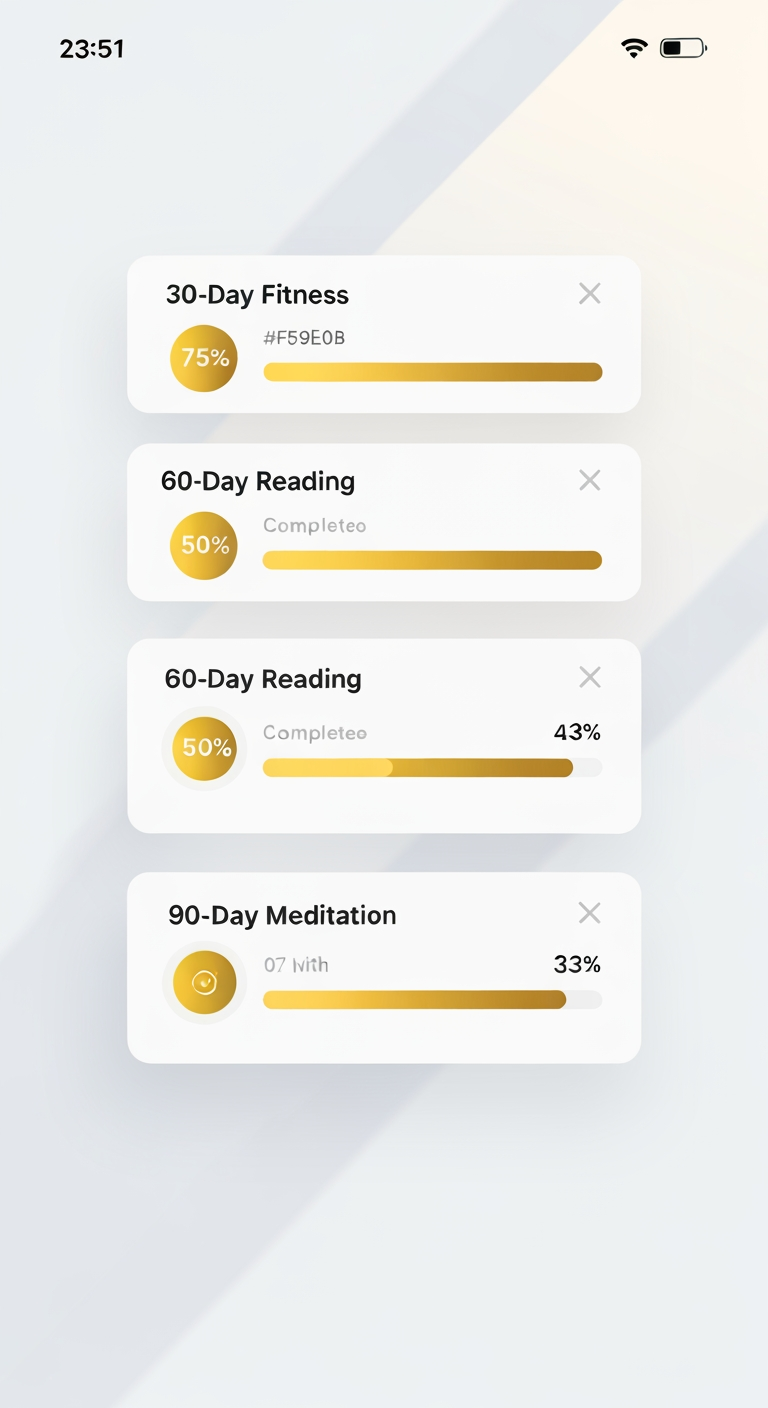Remove the 90-Day Meditation card
The image size is (768, 1408).
pyautogui.click(x=589, y=913)
